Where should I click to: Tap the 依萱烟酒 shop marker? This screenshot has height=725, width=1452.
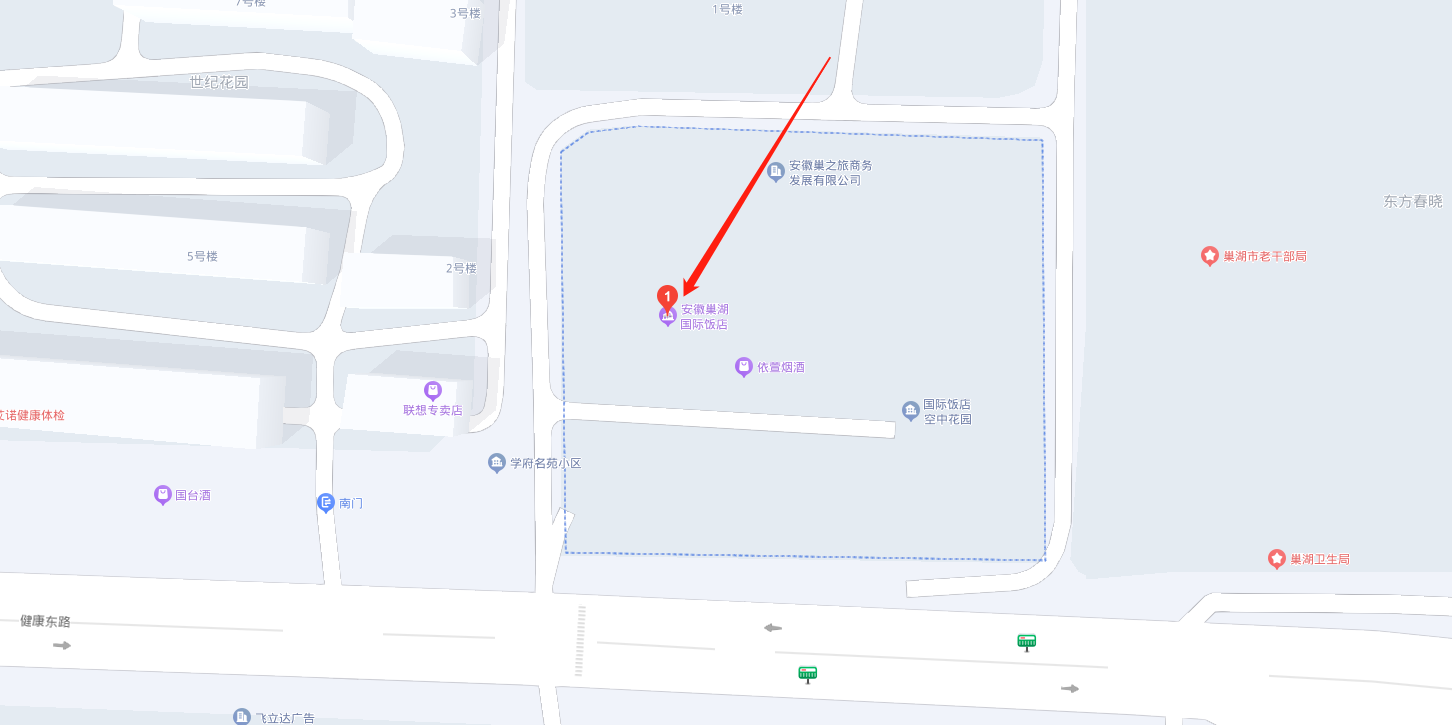tap(744, 367)
